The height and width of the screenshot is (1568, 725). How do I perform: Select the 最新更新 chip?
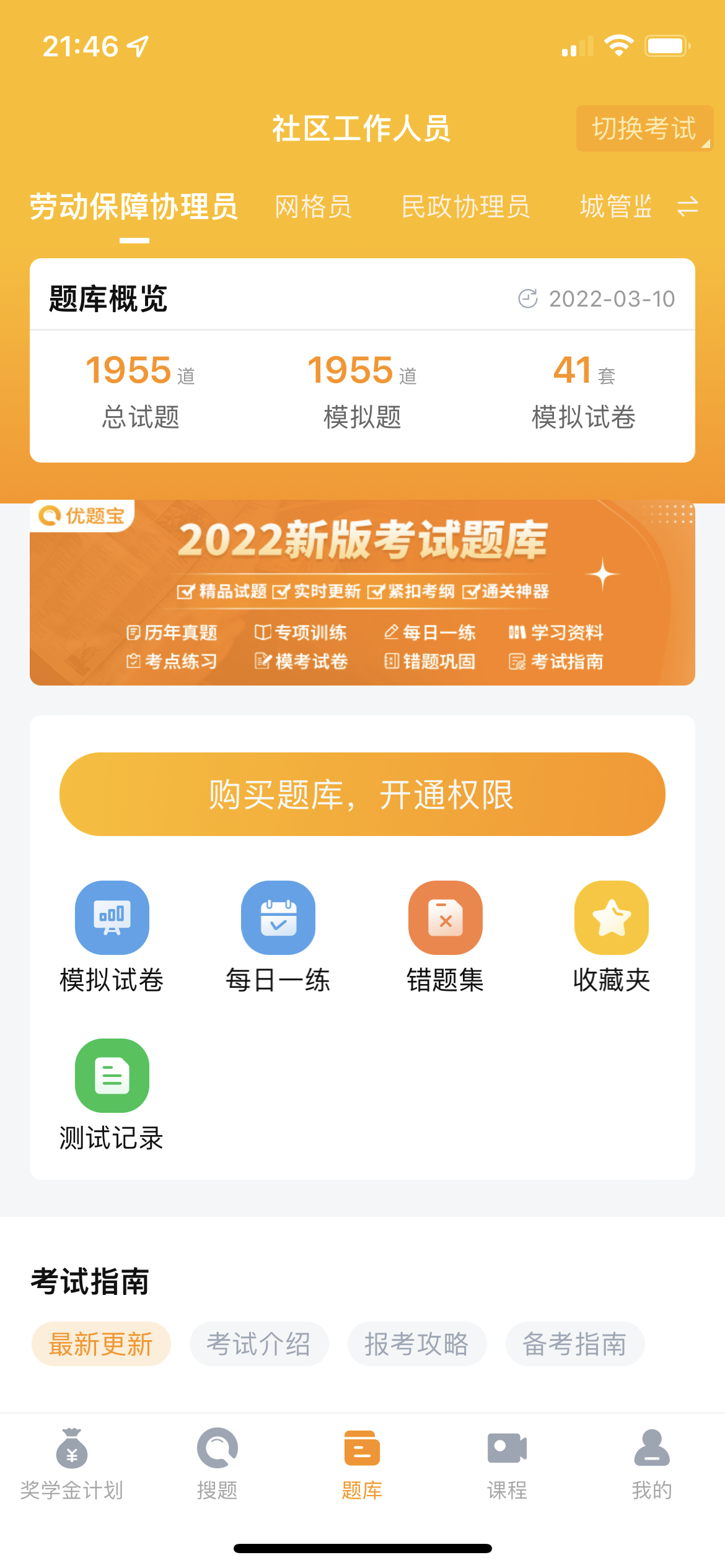tap(101, 1344)
